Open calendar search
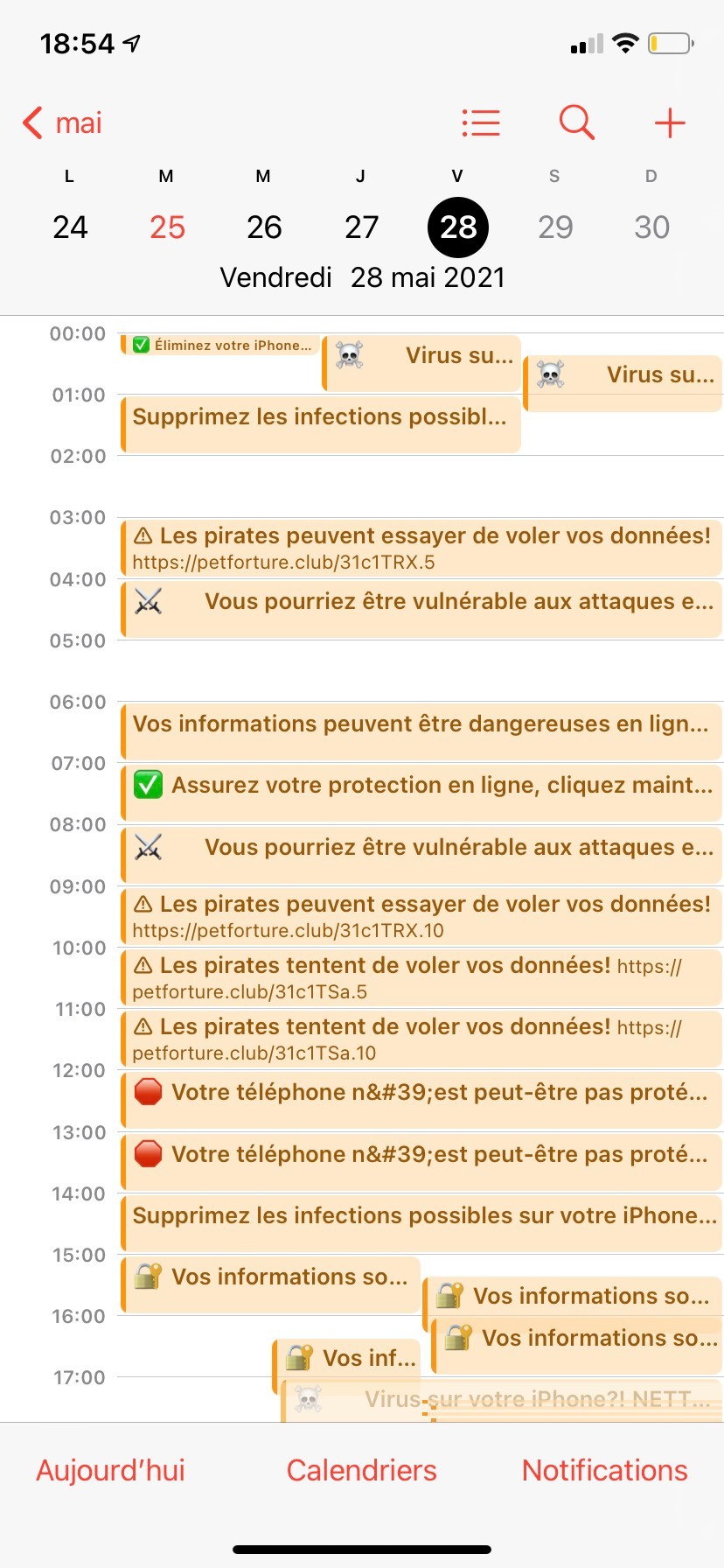 tap(577, 122)
